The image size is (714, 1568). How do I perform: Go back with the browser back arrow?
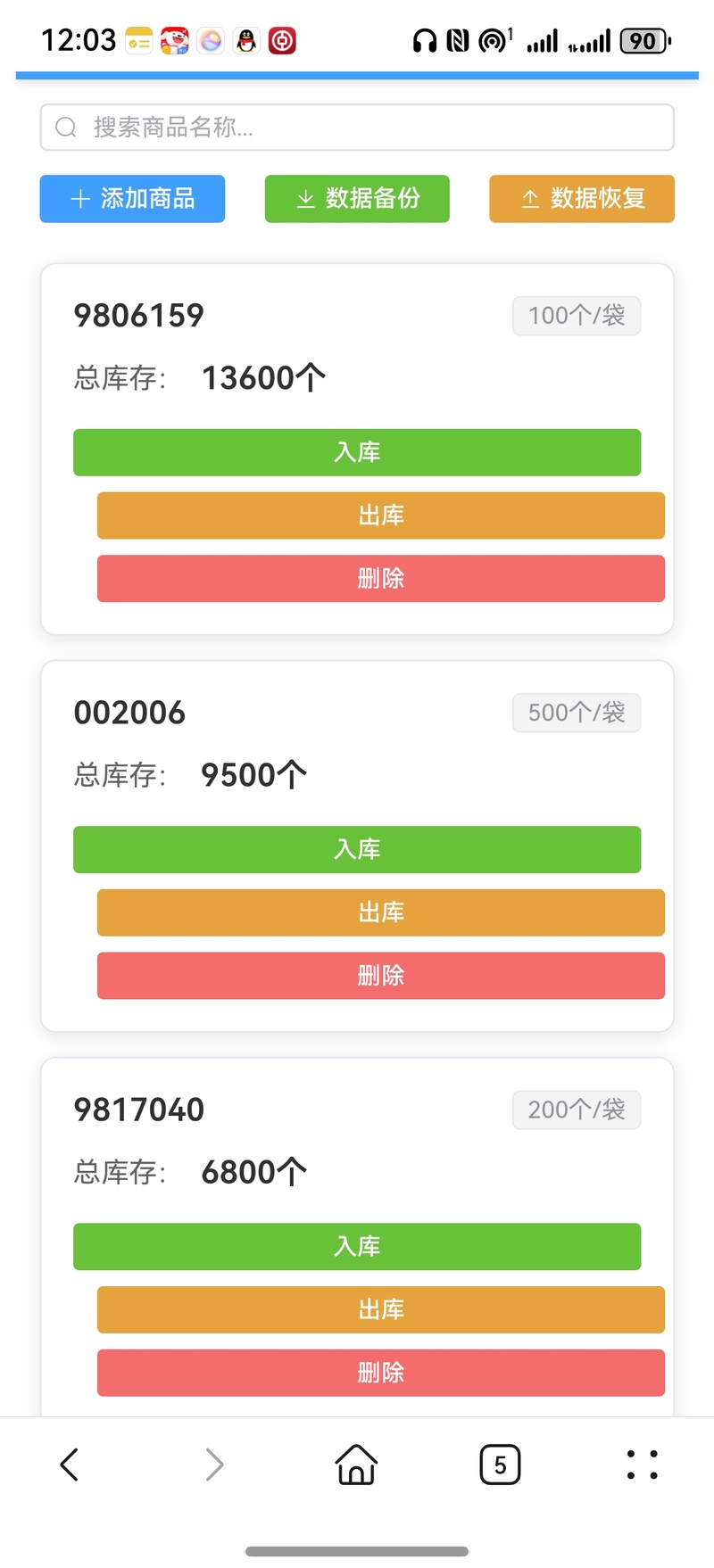70,1465
